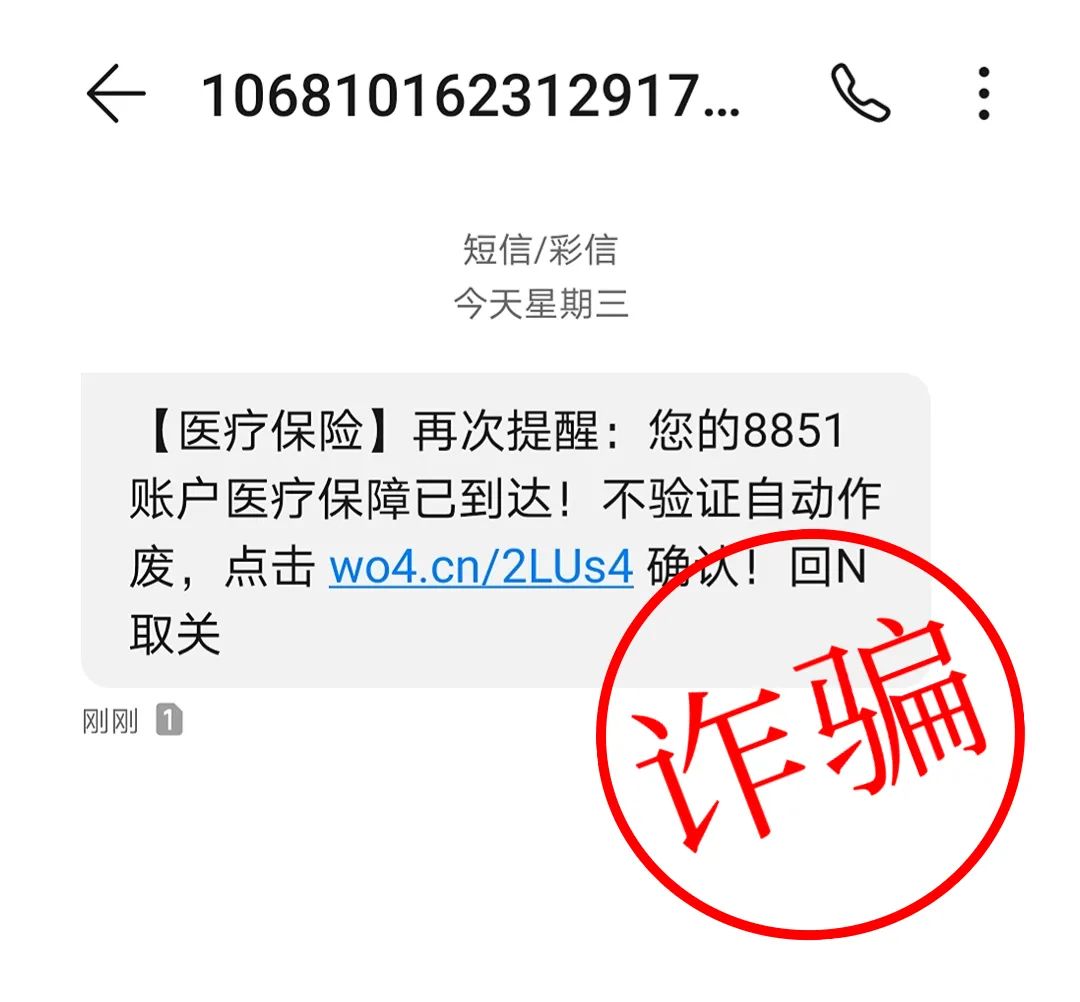Open the three-dot overflow menu

pos(984,95)
